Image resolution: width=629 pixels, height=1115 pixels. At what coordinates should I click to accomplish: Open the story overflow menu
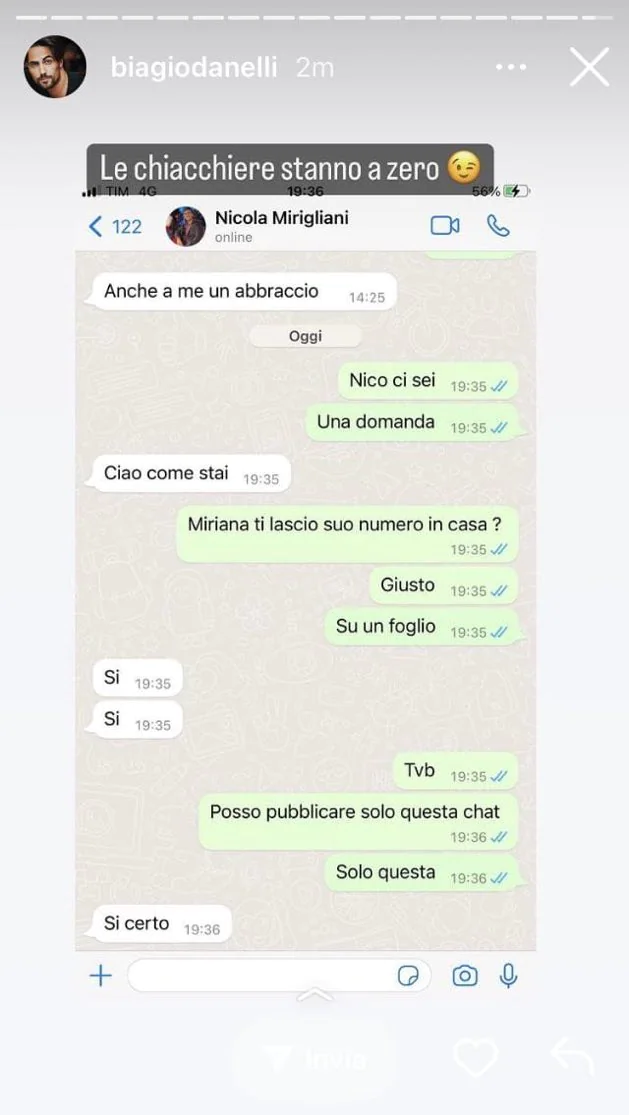click(511, 68)
